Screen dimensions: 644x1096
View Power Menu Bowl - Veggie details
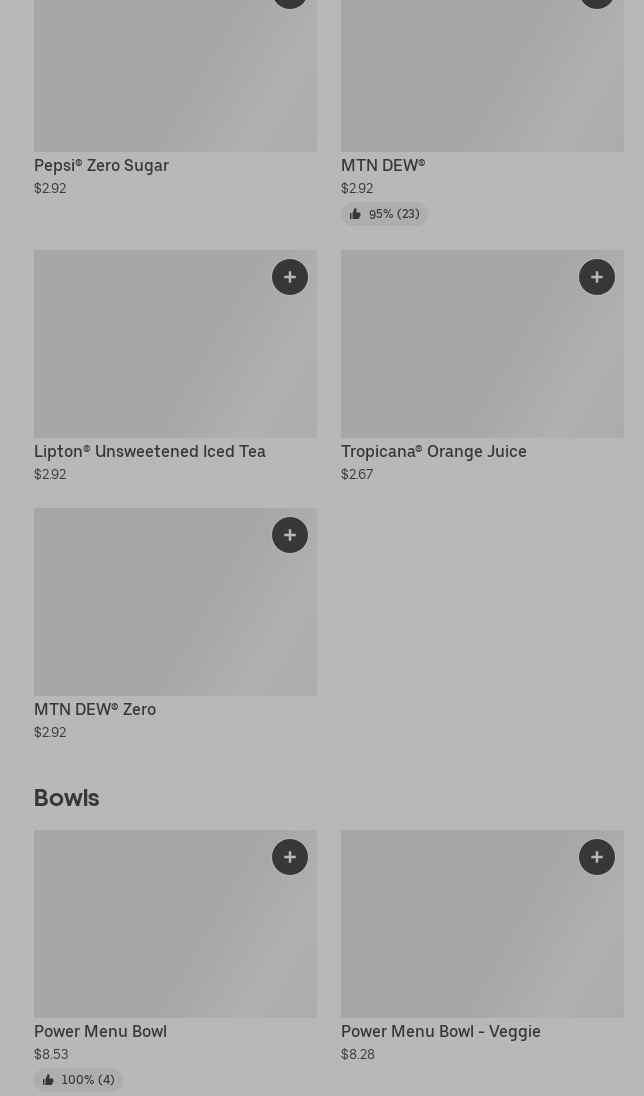(x=441, y=1032)
